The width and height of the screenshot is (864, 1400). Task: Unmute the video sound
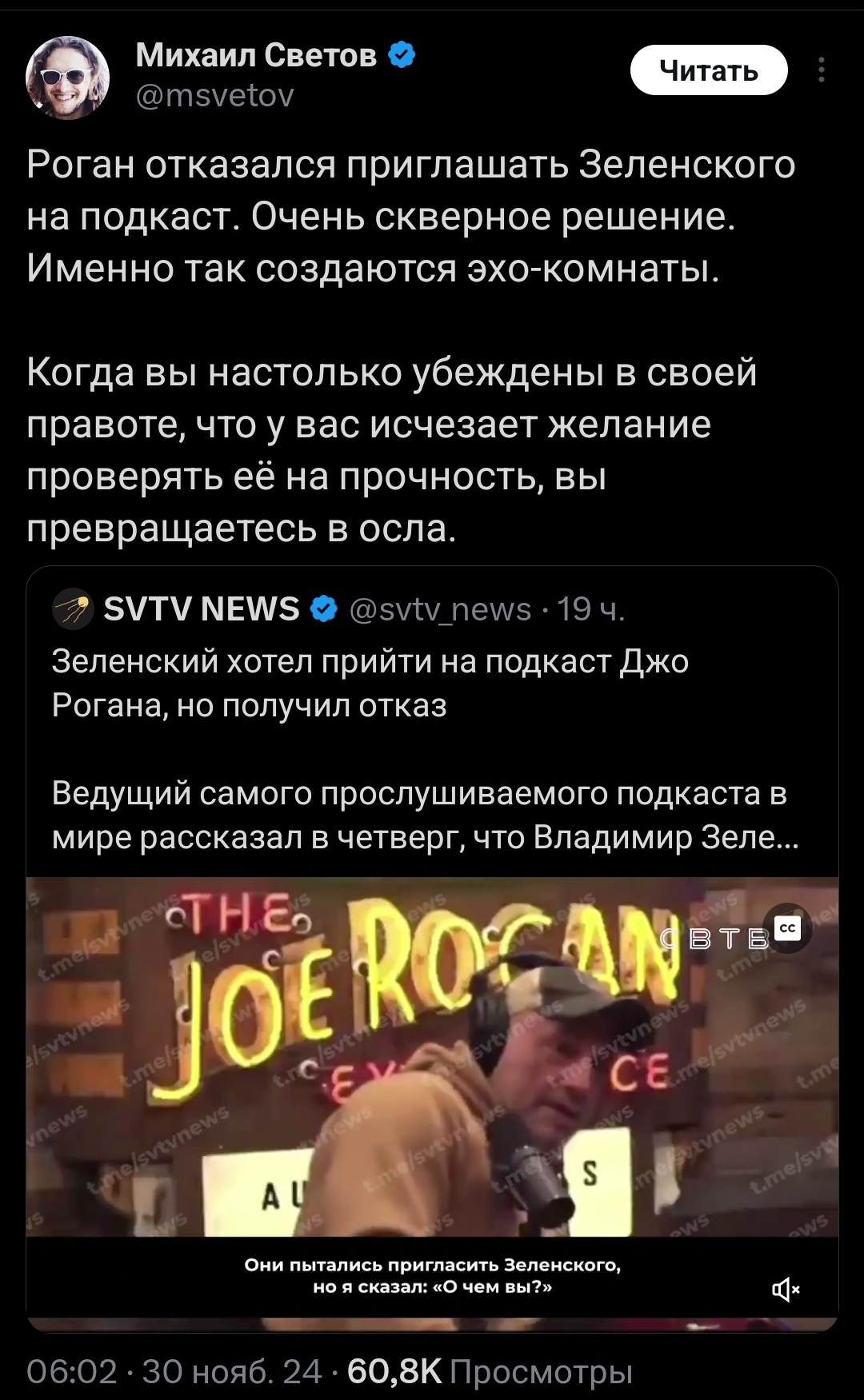[x=785, y=1288]
